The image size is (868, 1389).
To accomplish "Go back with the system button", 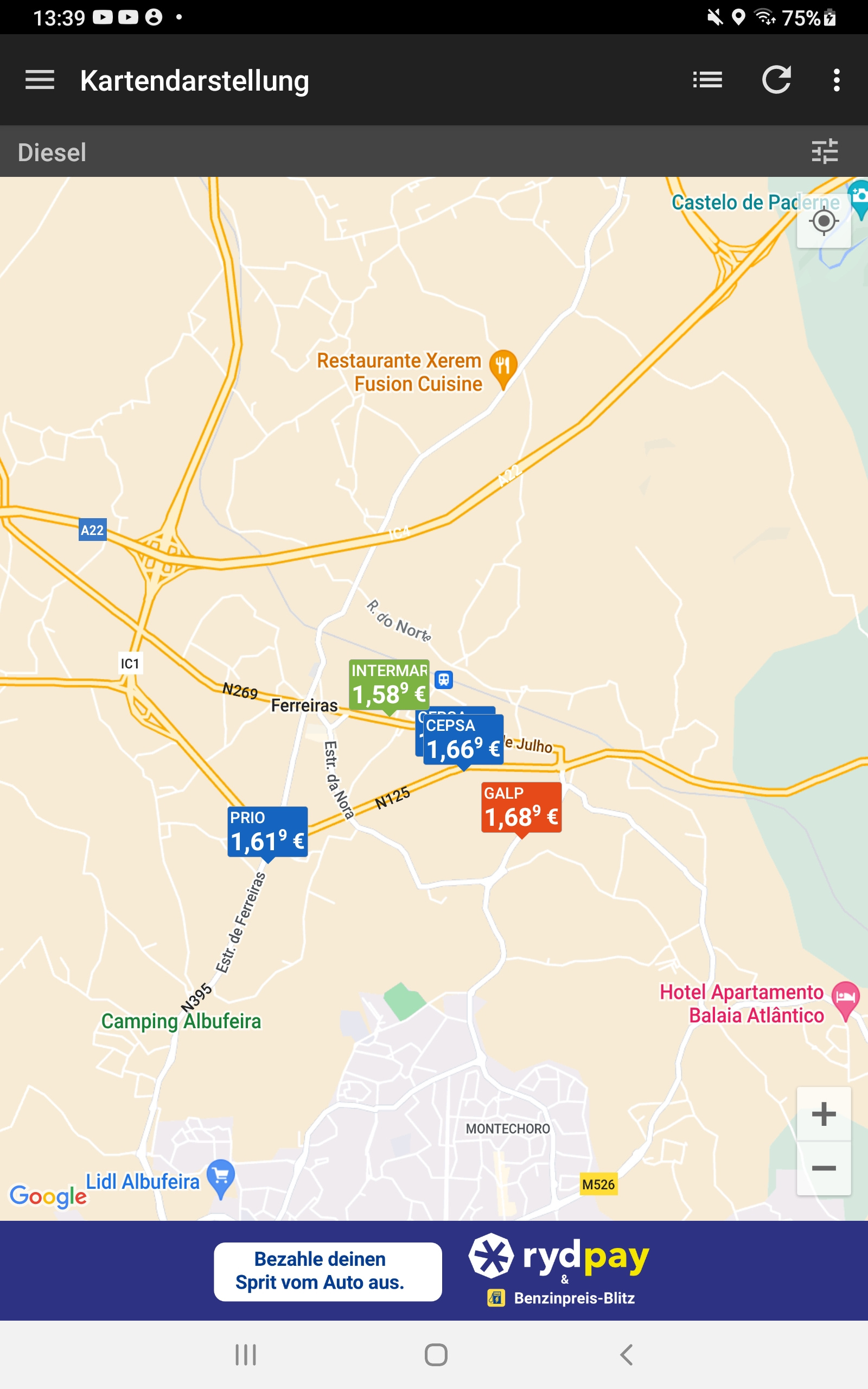I will click(626, 1355).
